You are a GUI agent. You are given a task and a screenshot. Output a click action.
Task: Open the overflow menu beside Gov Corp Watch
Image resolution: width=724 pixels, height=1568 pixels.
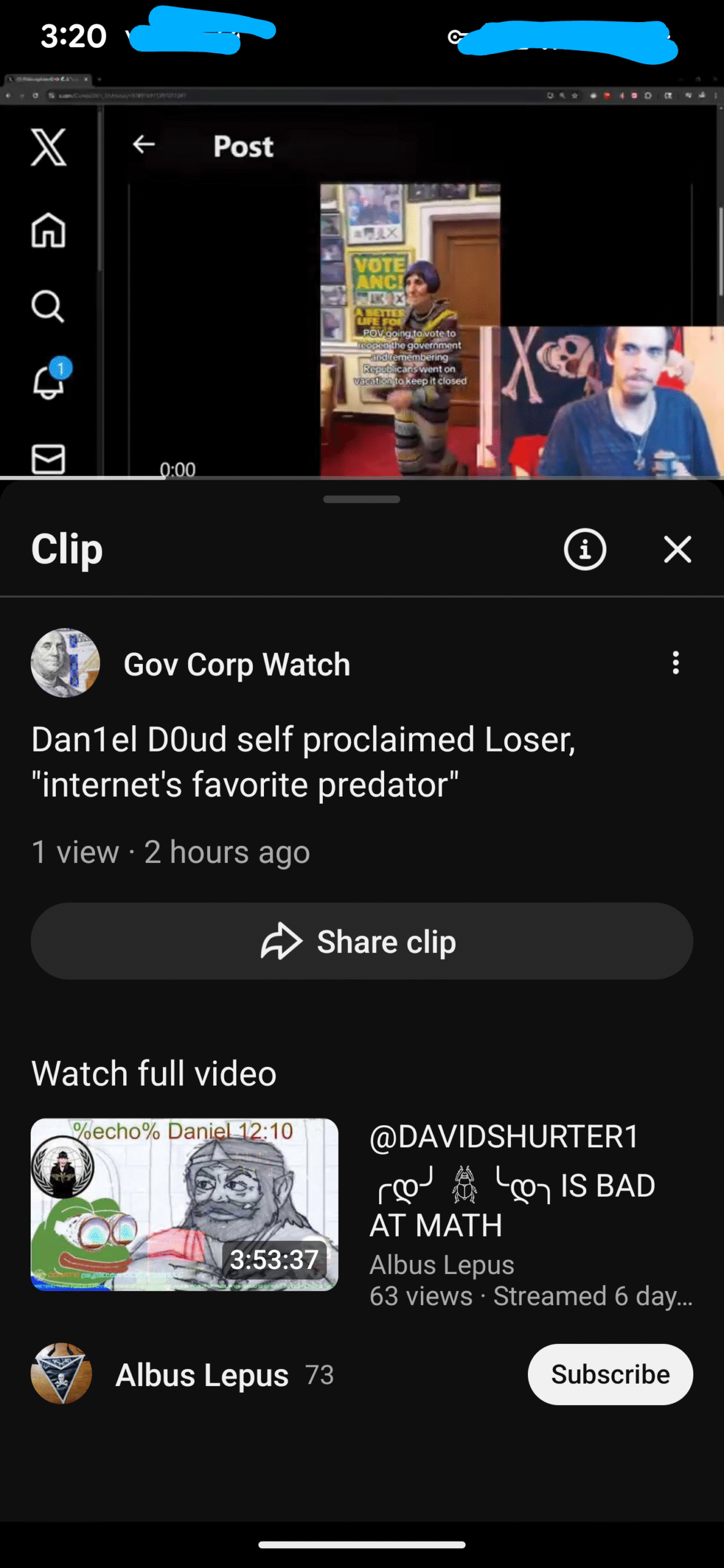676,663
